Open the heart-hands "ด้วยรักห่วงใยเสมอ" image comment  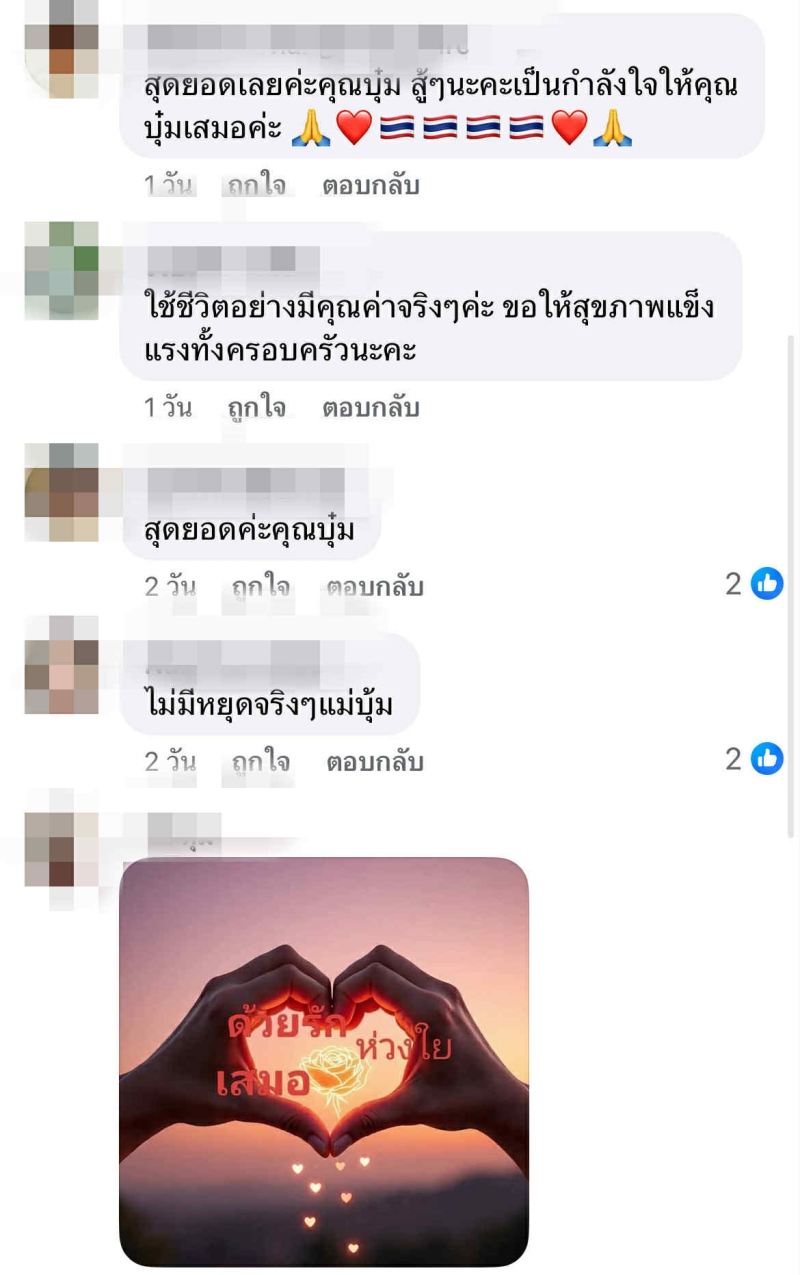(x=324, y=1061)
